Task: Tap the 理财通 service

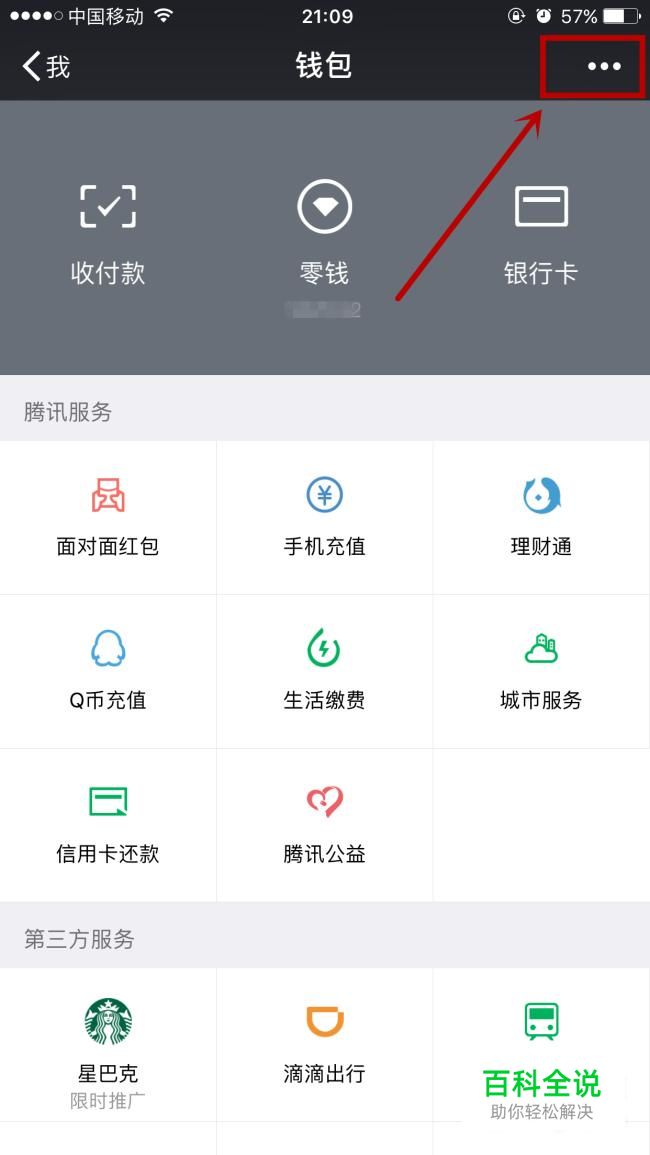Action: coord(541,518)
